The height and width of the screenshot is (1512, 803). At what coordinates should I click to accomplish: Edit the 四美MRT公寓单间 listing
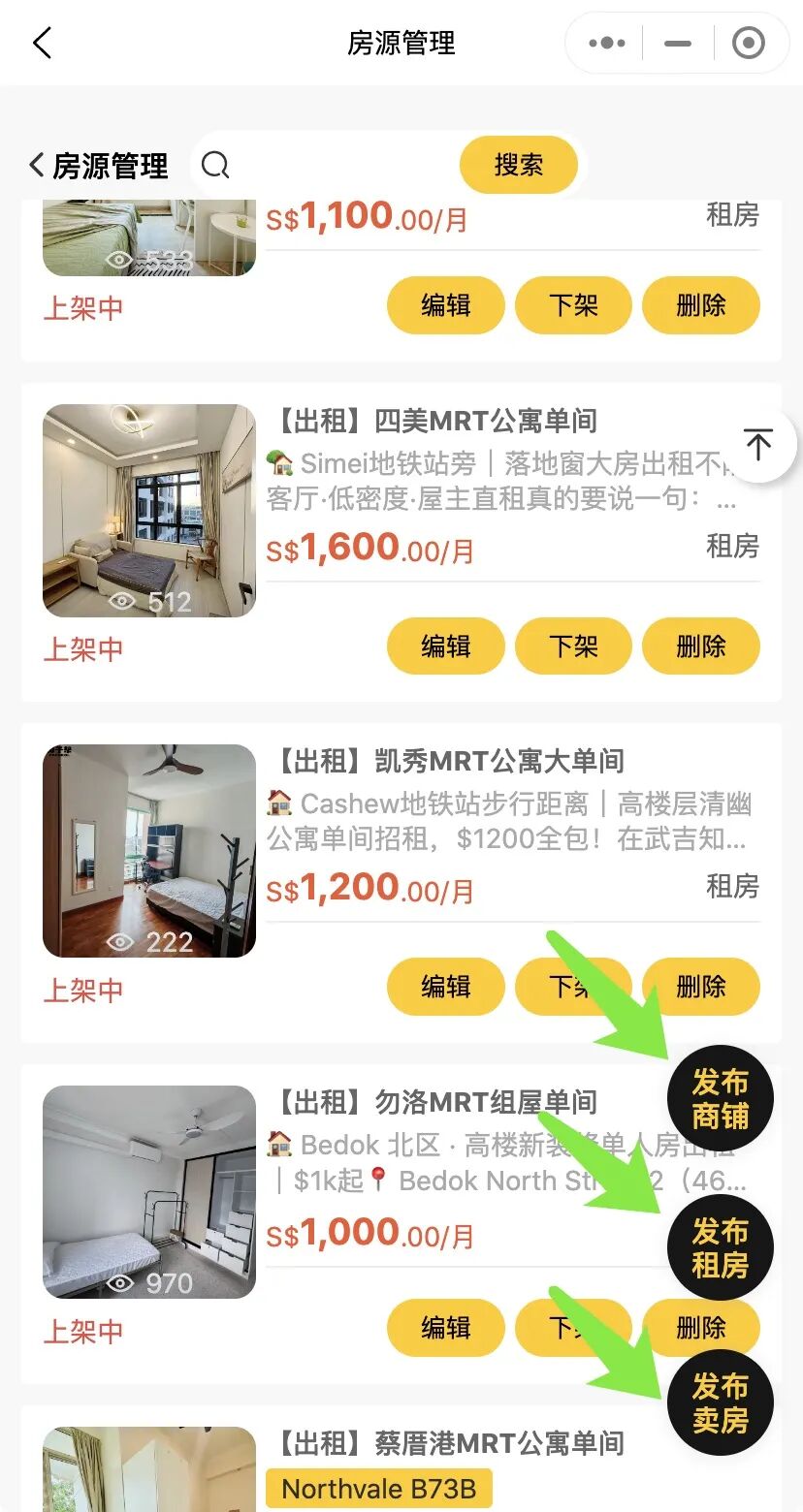click(446, 646)
